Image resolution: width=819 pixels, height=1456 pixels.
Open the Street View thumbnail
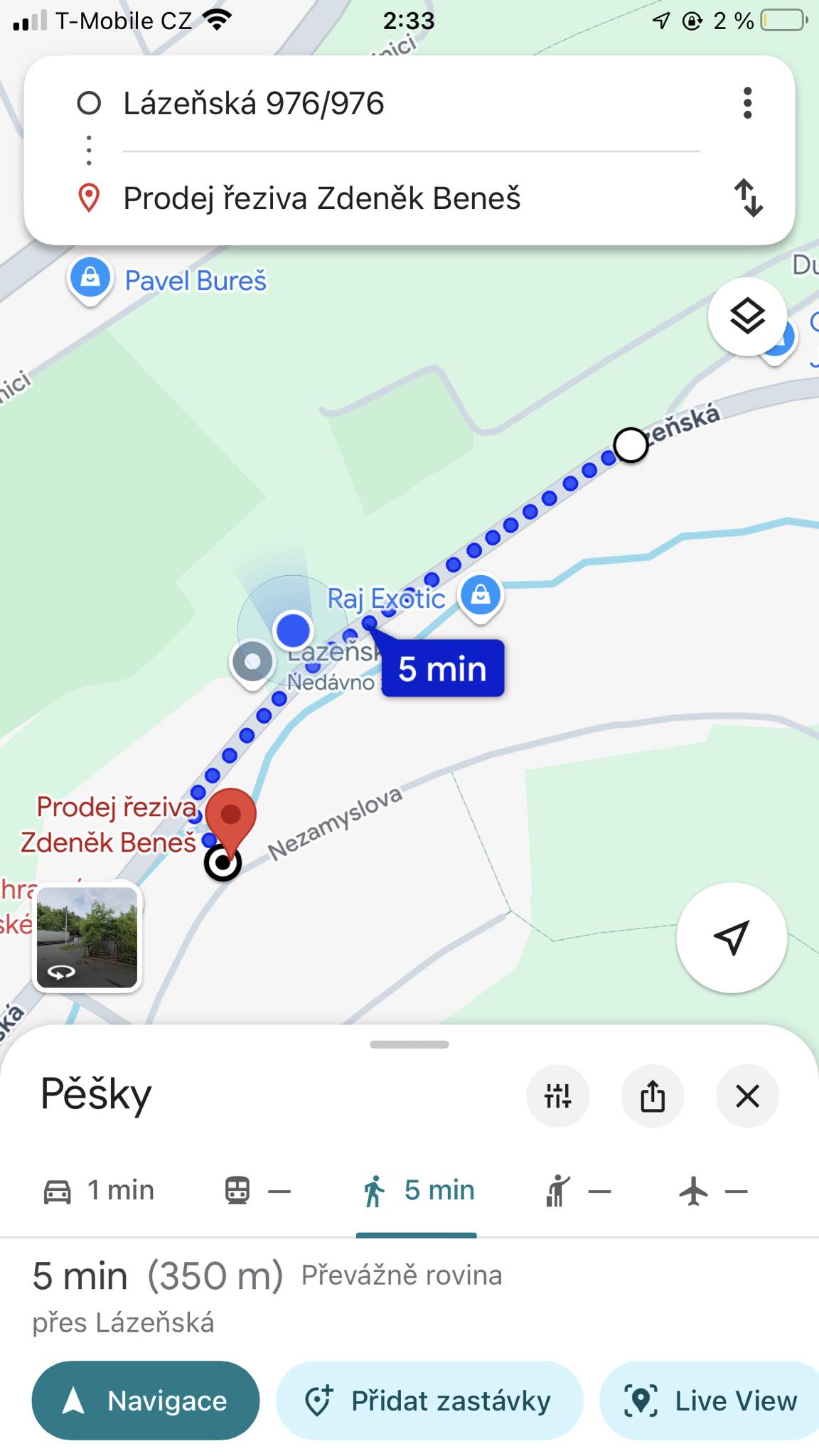click(87, 937)
